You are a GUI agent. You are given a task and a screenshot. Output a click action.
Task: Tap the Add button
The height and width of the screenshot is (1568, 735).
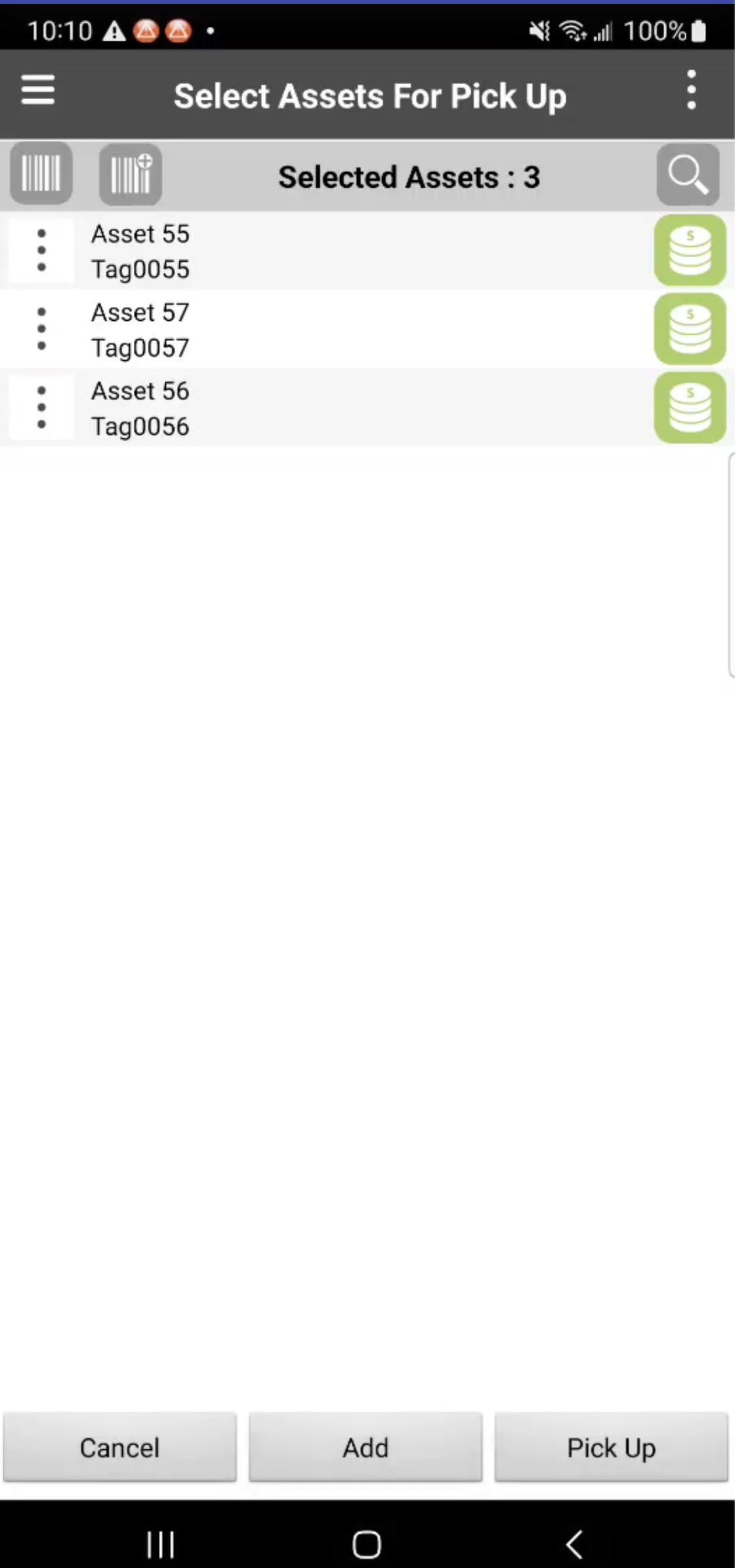coord(366,1447)
